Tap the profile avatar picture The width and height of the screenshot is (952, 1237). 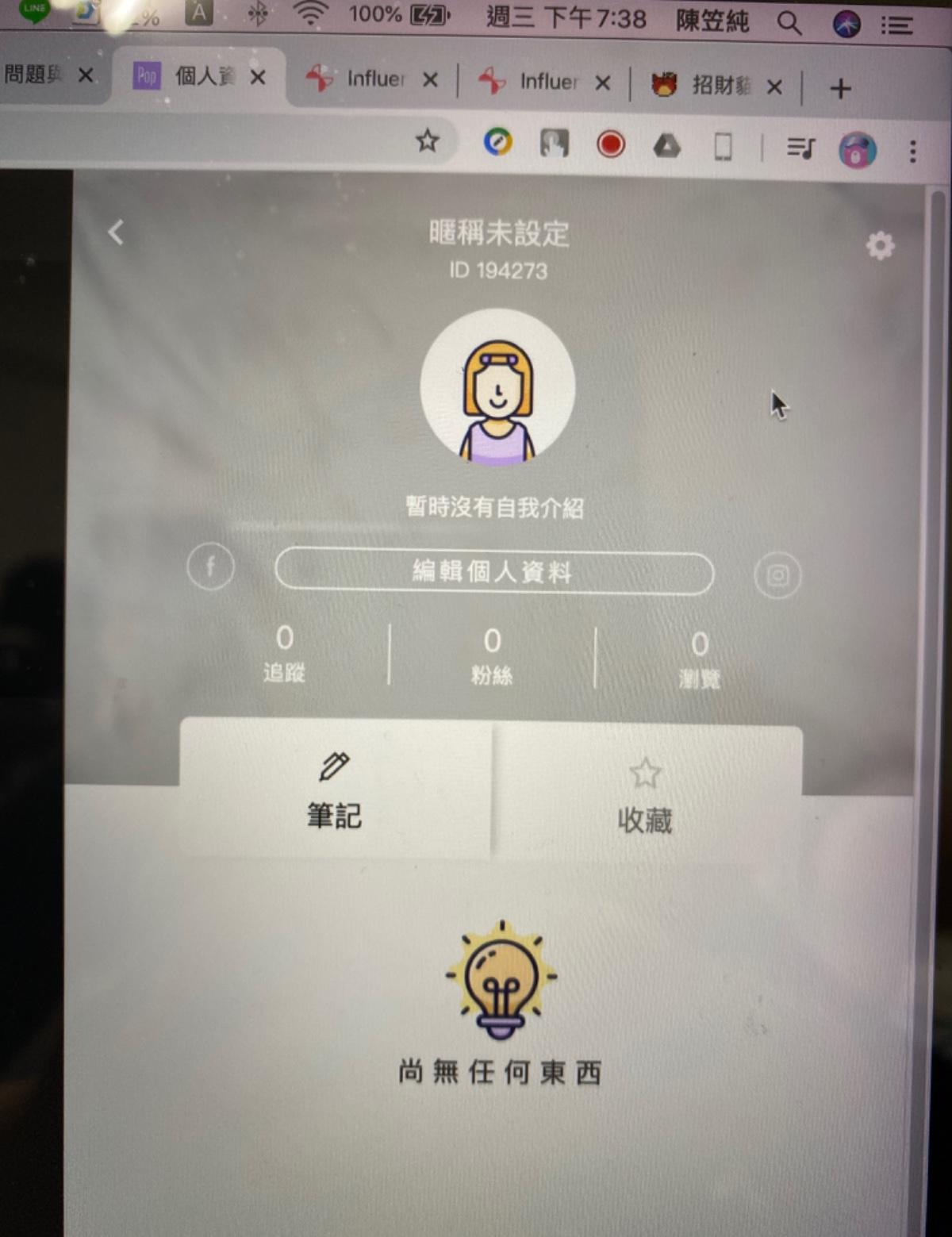coord(497,386)
